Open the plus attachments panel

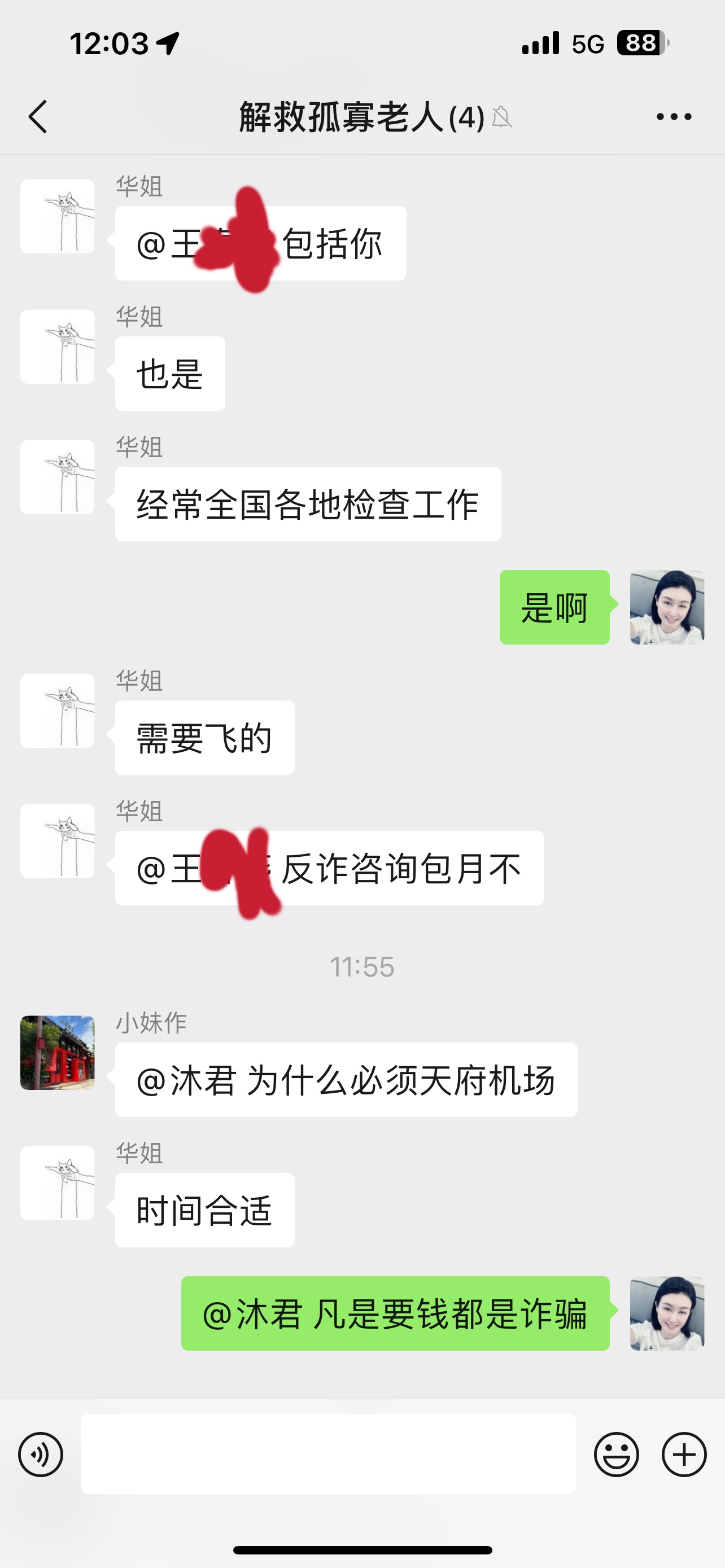point(684,1454)
